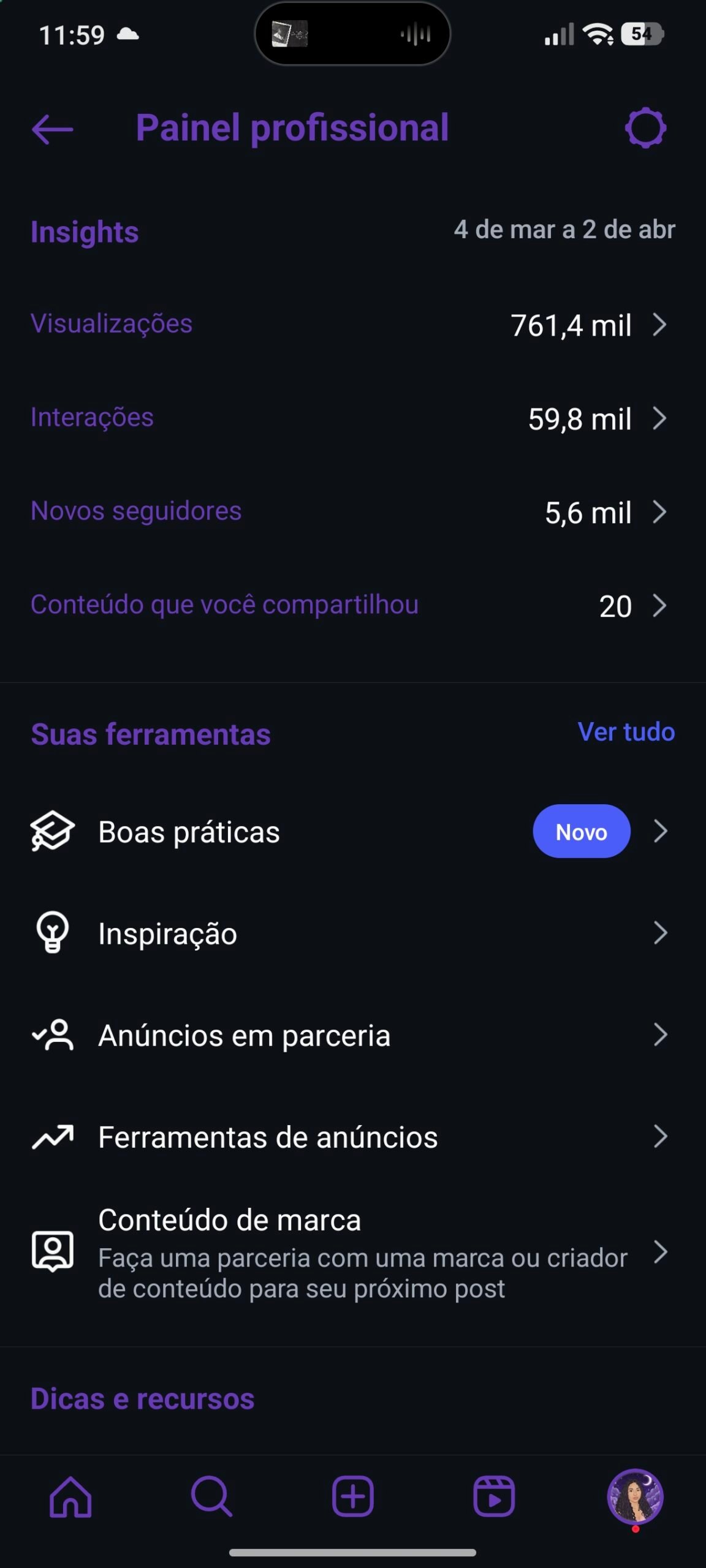Switch to the Search tab
Screen dimensions: 706x1568
point(211,1496)
